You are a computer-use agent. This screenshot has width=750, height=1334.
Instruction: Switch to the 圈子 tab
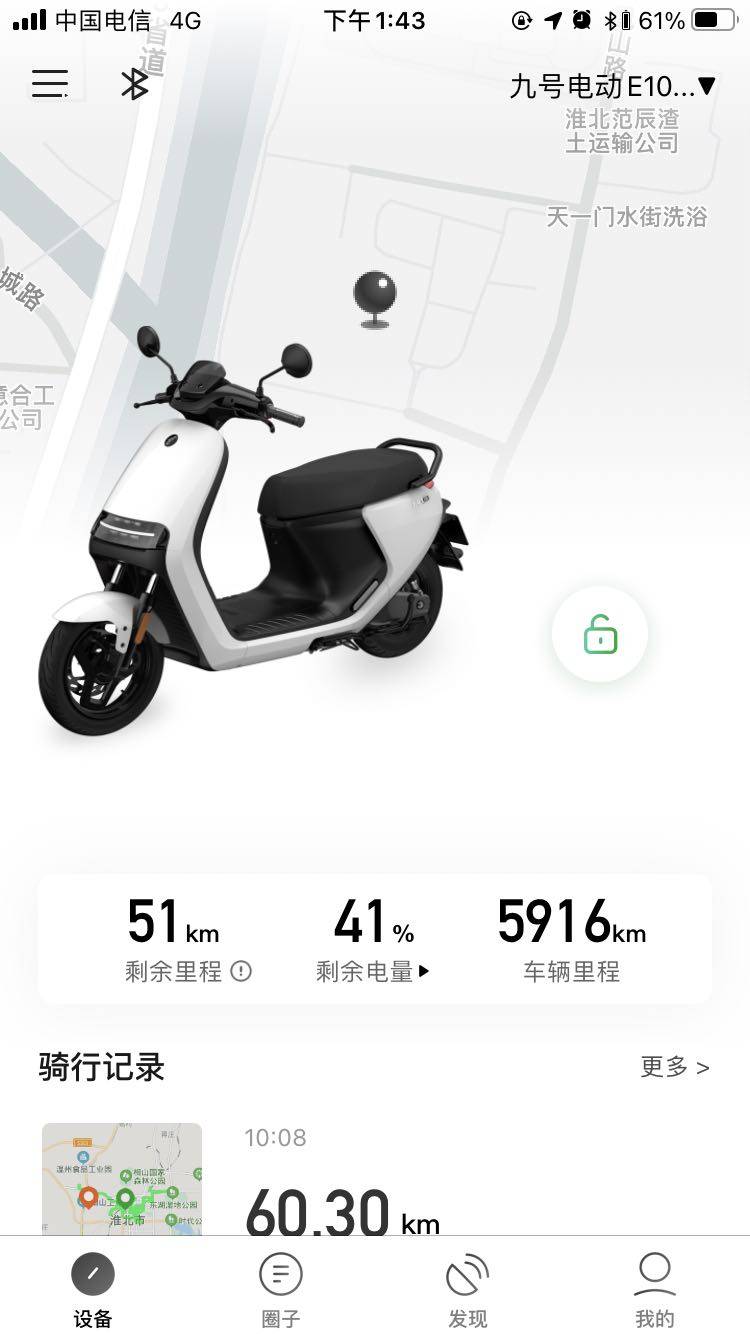click(281, 1290)
